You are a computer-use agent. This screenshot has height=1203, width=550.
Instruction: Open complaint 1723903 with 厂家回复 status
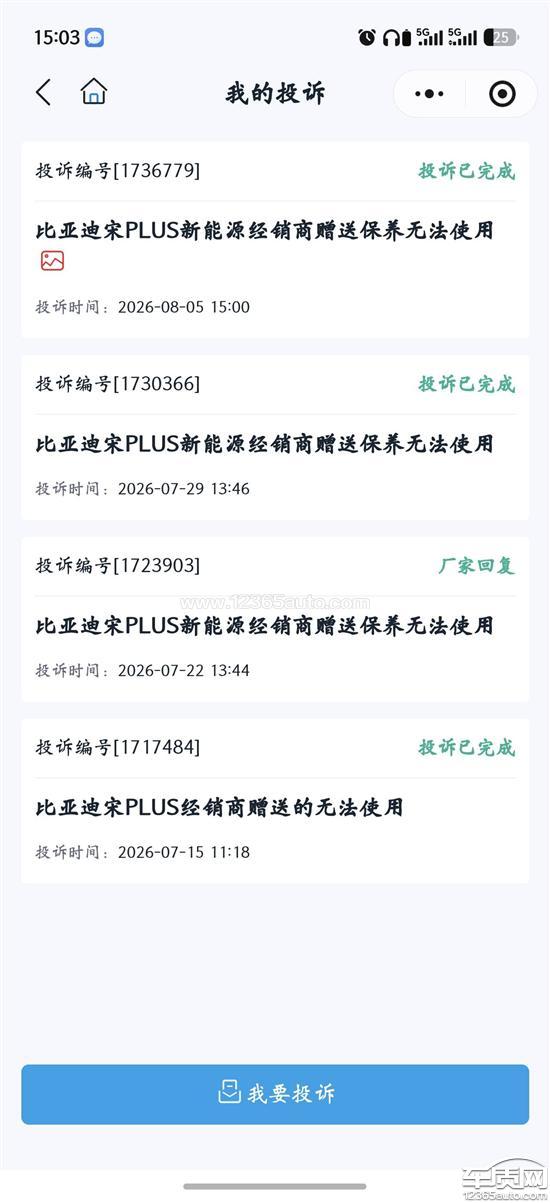tap(275, 619)
